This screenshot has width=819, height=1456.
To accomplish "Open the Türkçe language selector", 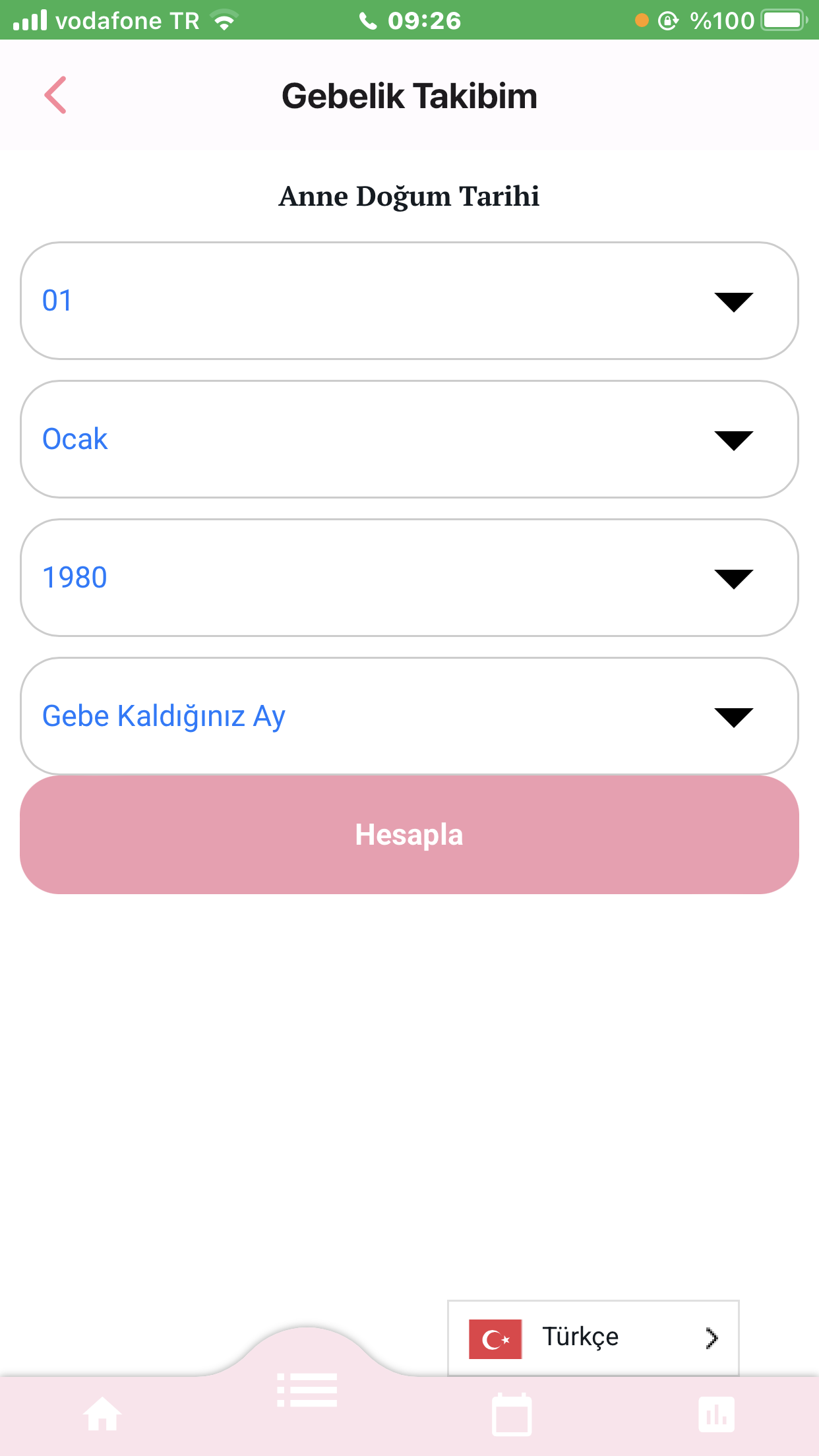I will pos(593,1339).
